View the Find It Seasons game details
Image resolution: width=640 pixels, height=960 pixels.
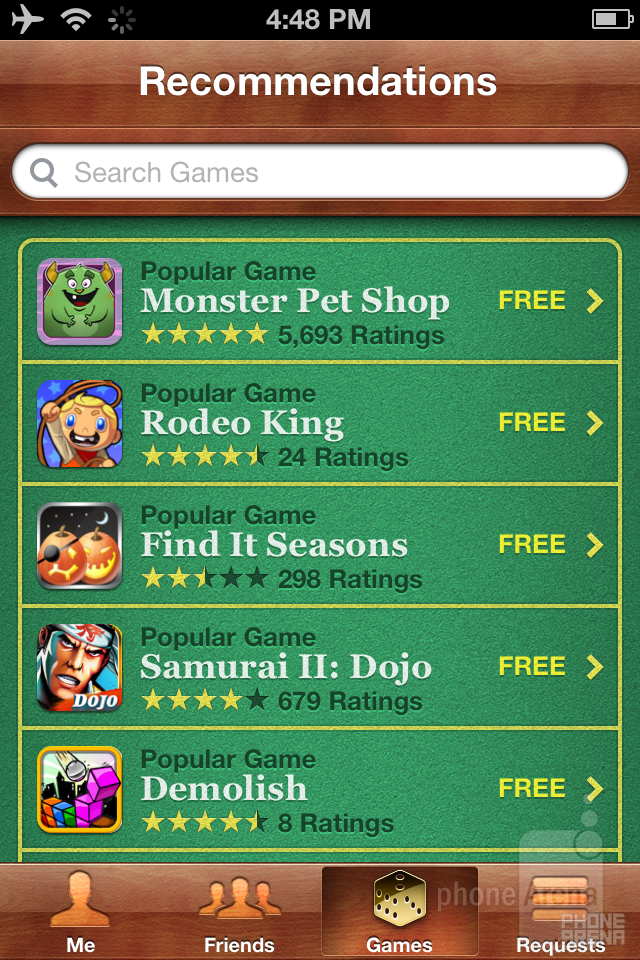(x=320, y=546)
